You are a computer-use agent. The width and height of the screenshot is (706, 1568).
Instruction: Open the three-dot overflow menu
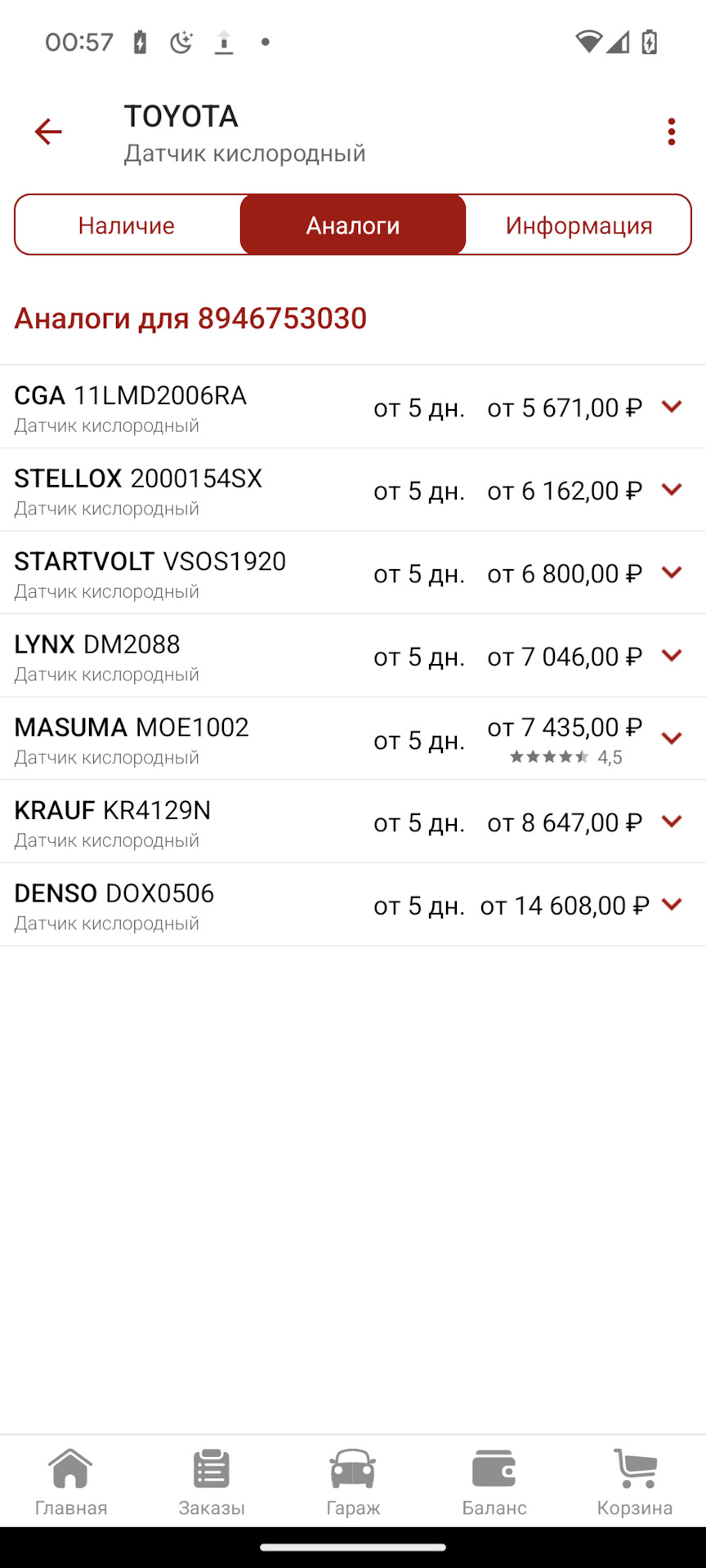(x=671, y=131)
